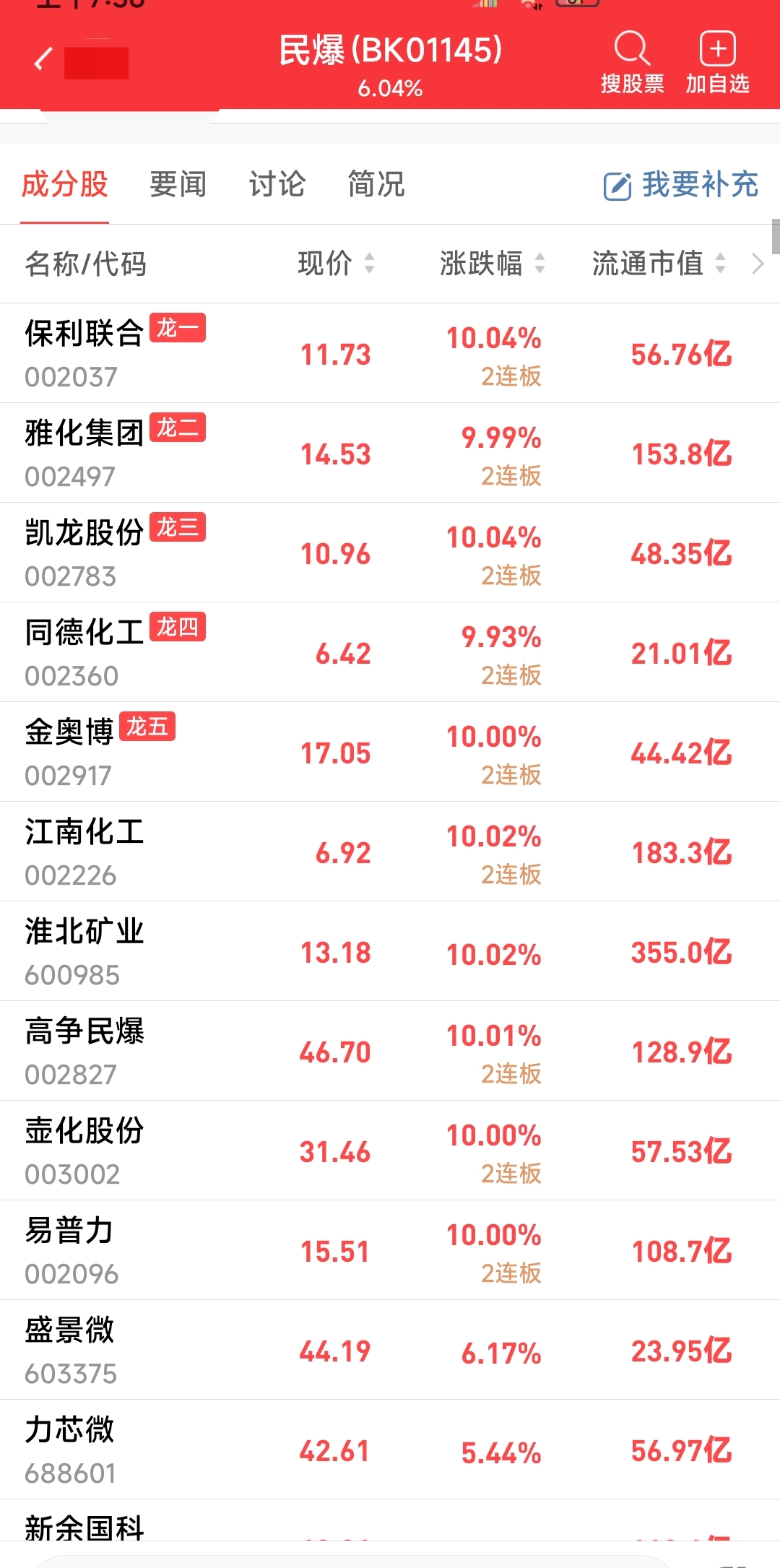Switch to the 要闻 tab
Viewport: 780px width, 1568px height.
[x=178, y=184]
